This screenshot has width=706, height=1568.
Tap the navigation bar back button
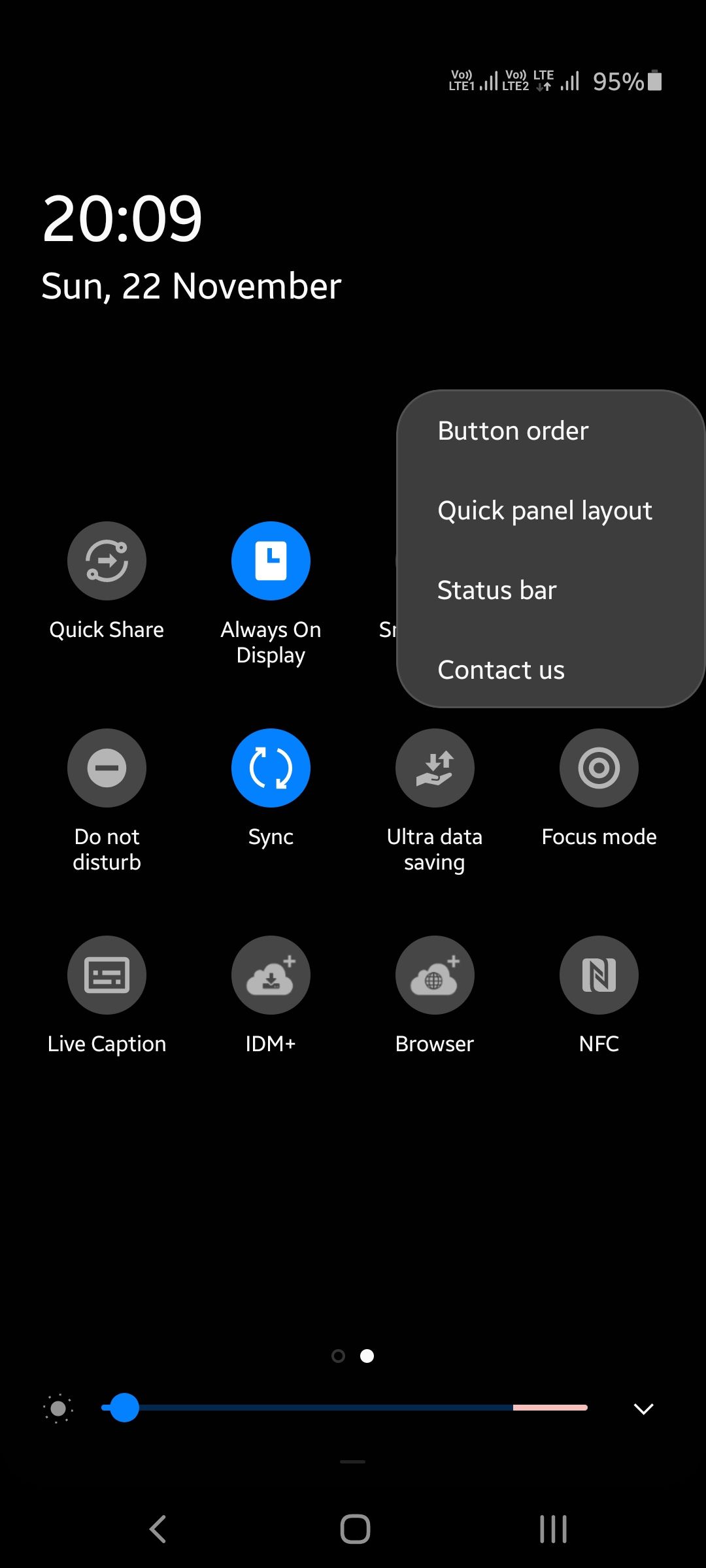(x=158, y=1529)
